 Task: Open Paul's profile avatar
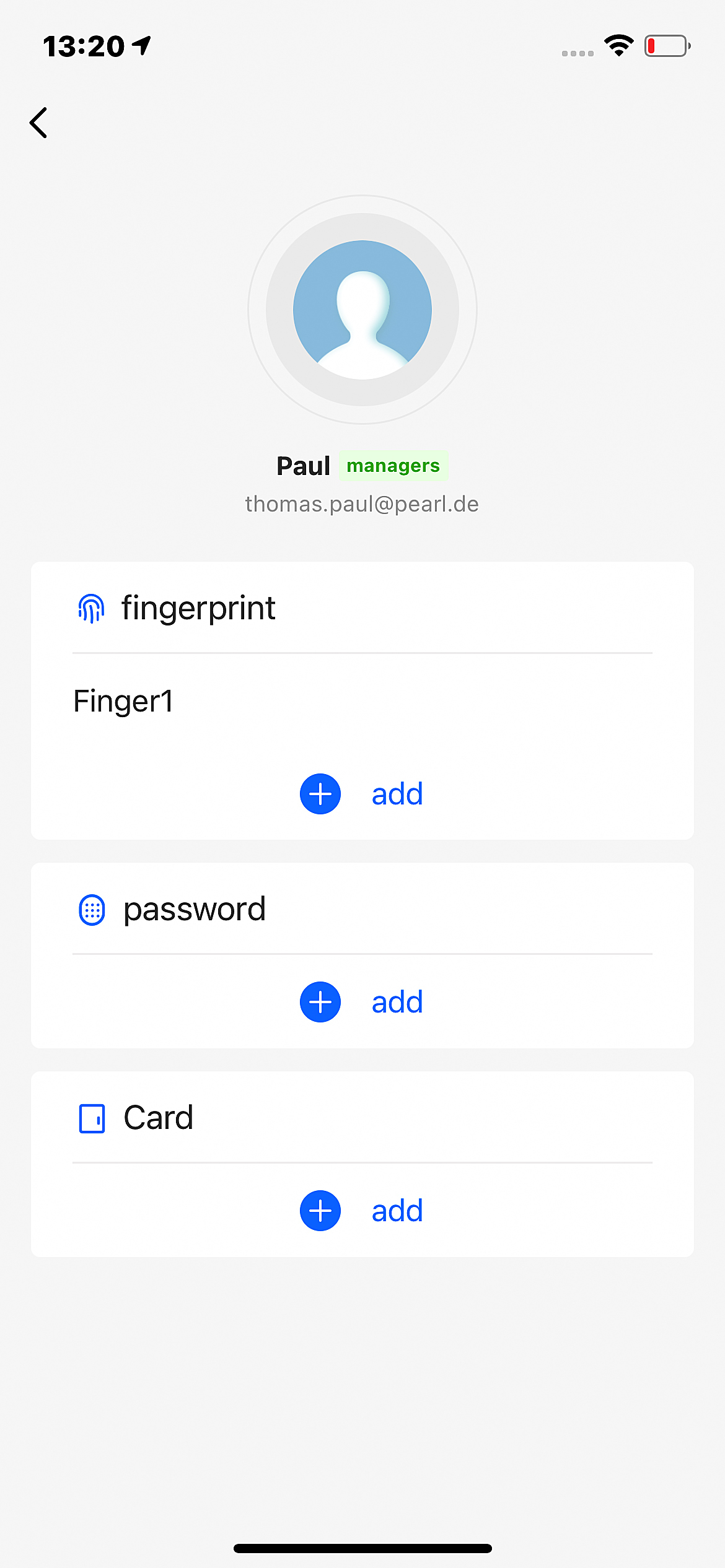pyautogui.click(x=362, y=310)
